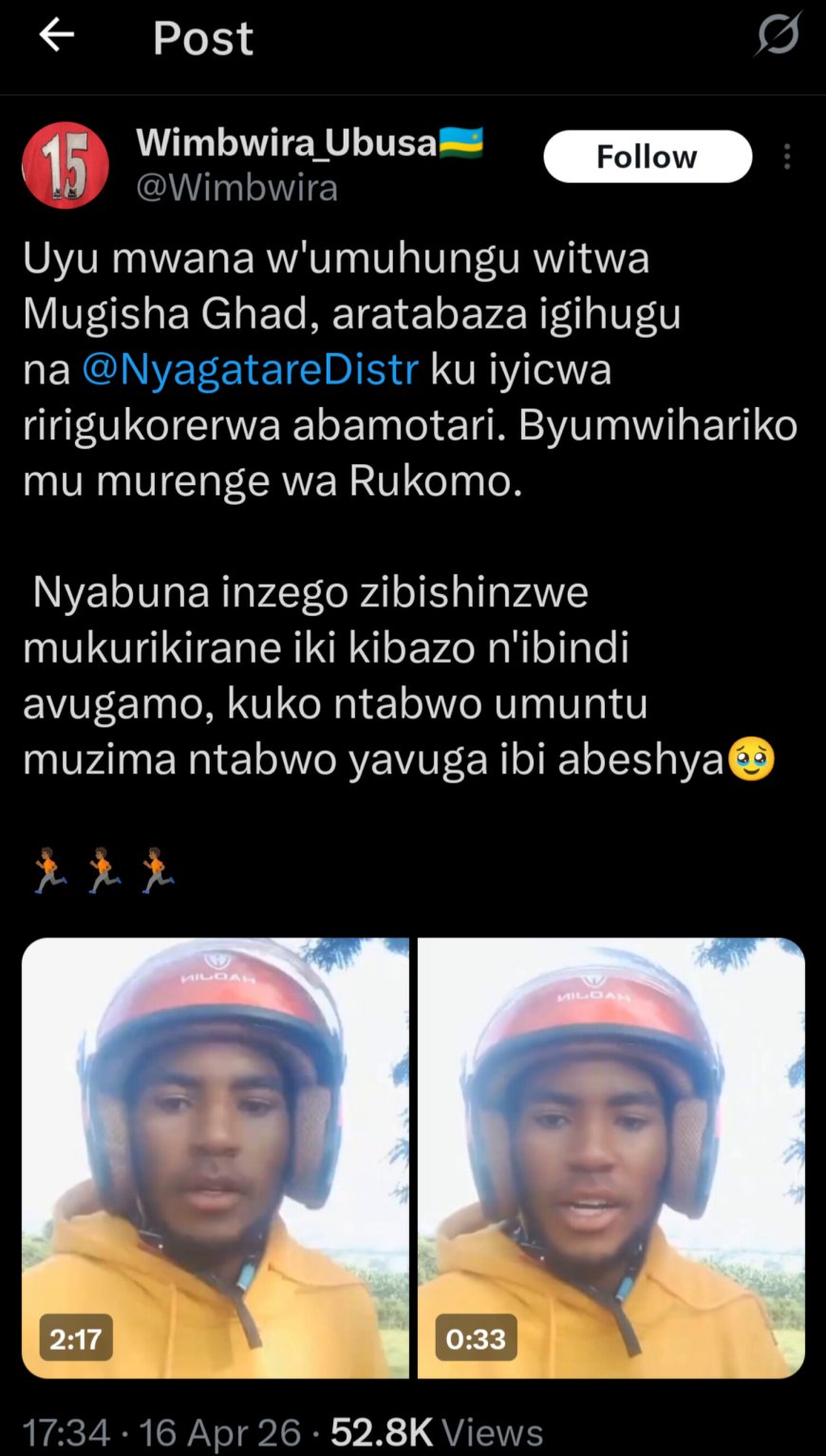Open the post overflow menu
The image size is (826, 1456).
point(787,157)
